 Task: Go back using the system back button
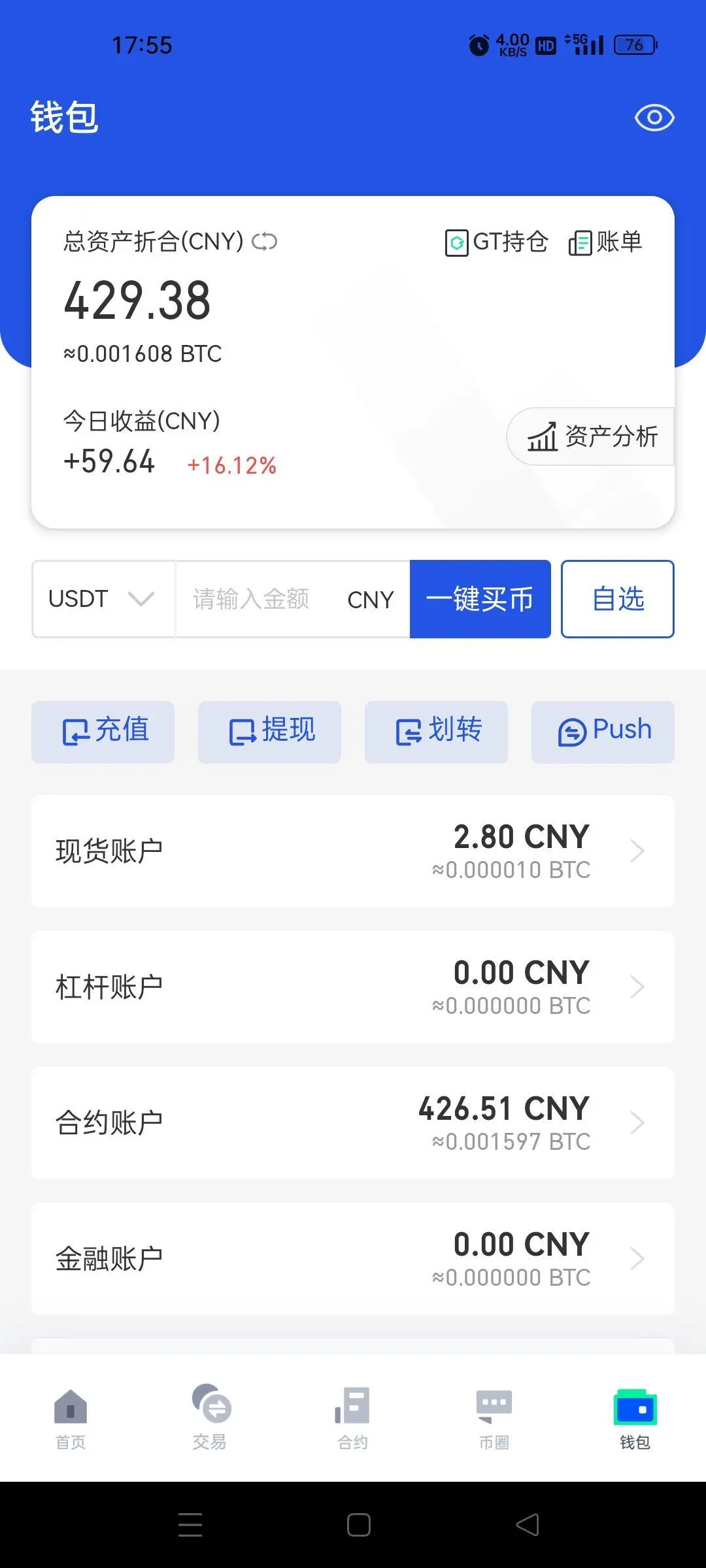point(527,1525)
